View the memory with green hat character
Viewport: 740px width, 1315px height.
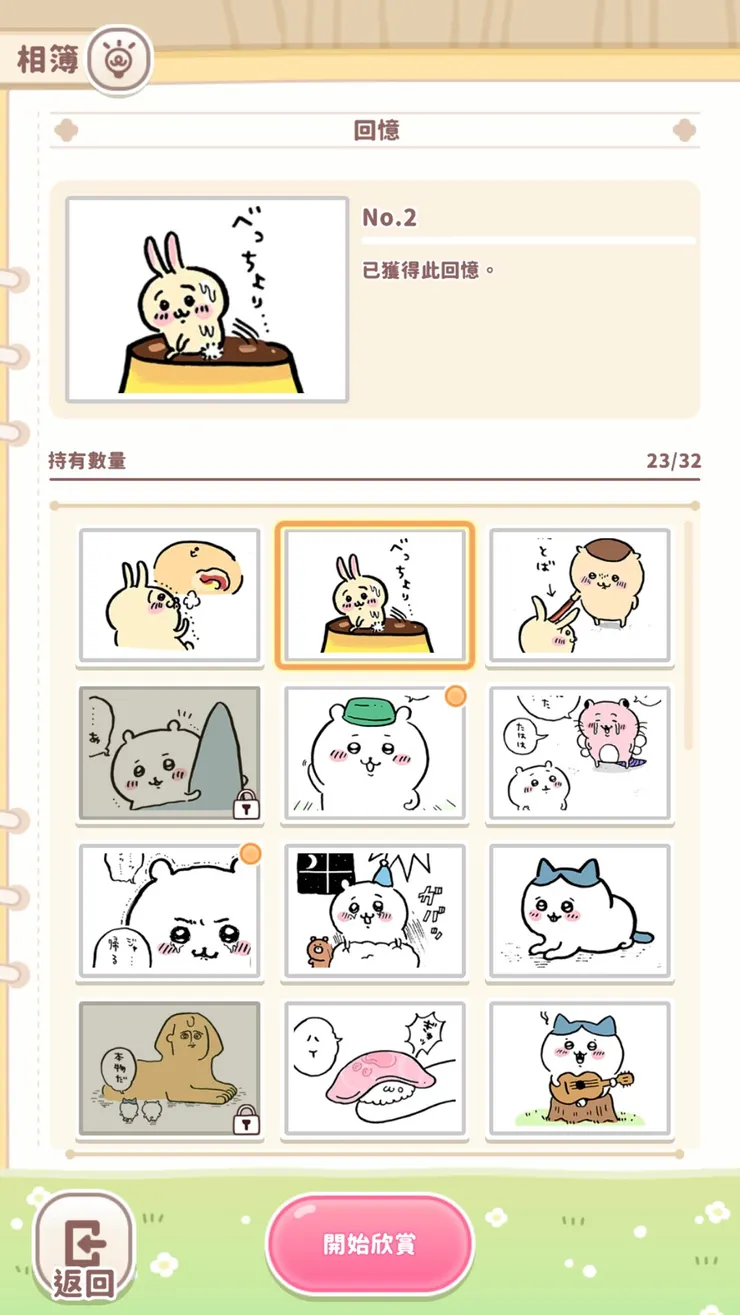374,753
